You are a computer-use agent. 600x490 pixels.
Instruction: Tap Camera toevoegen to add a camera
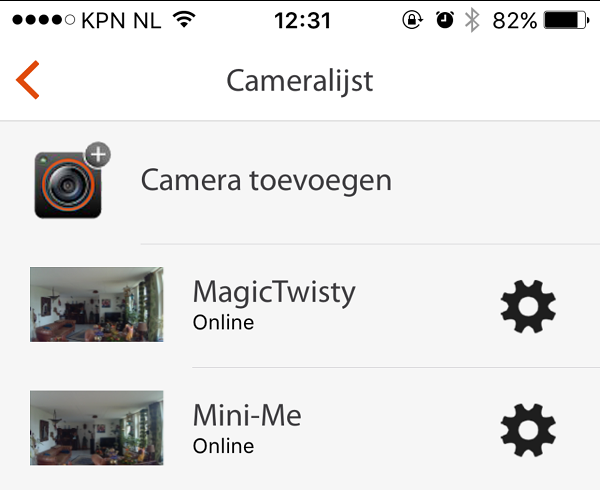(265, 181)
